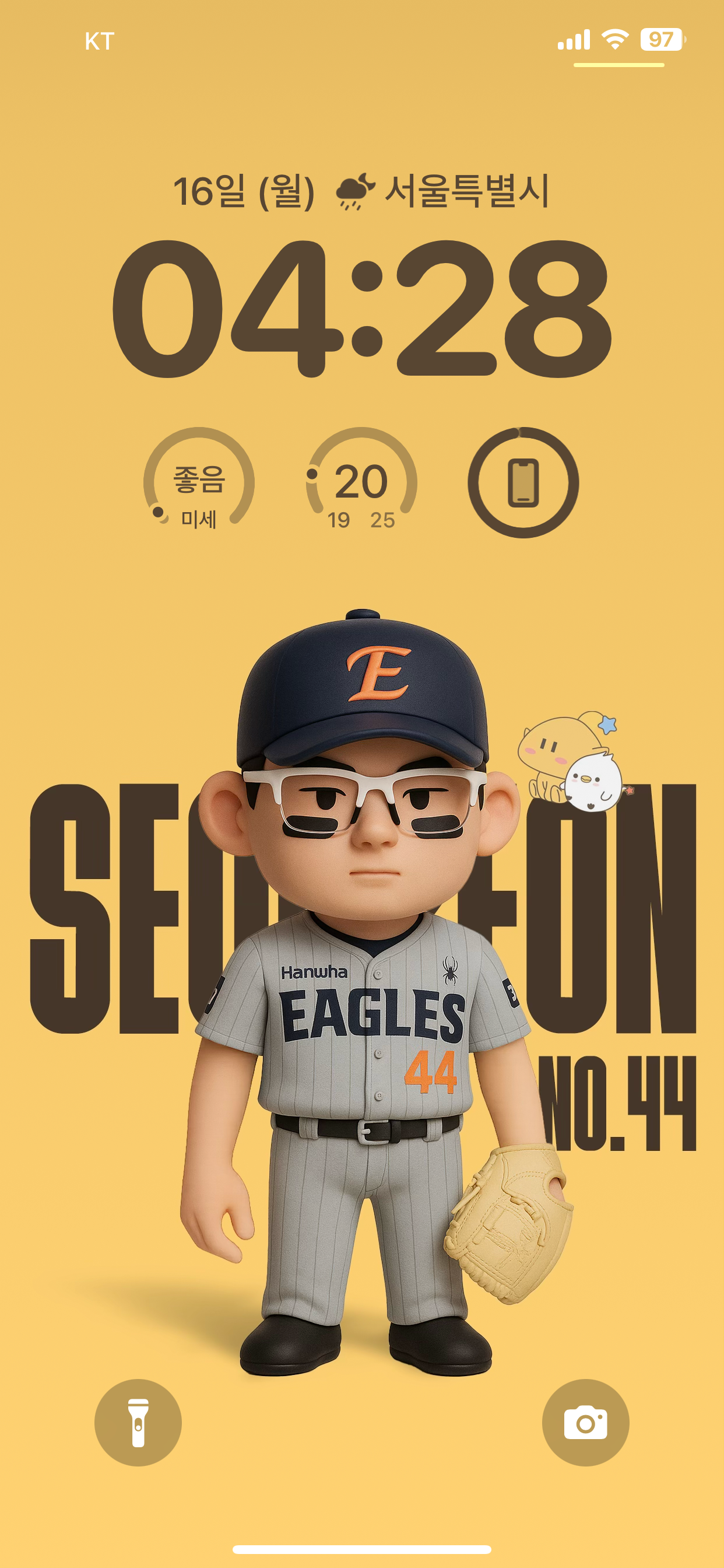
Task: Turn on the flashlight
Action: 138,1422
